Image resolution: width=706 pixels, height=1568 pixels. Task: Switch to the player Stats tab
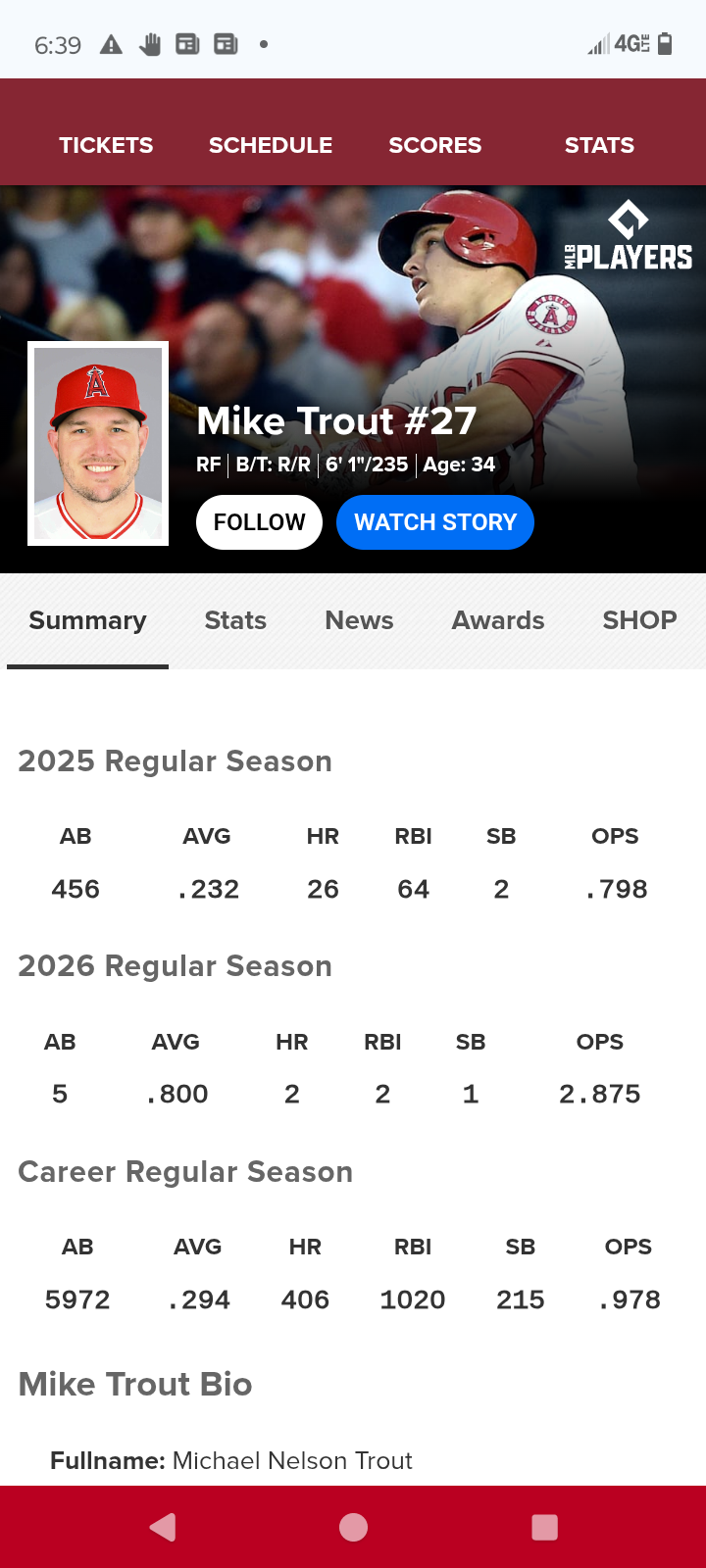point(235,620)
